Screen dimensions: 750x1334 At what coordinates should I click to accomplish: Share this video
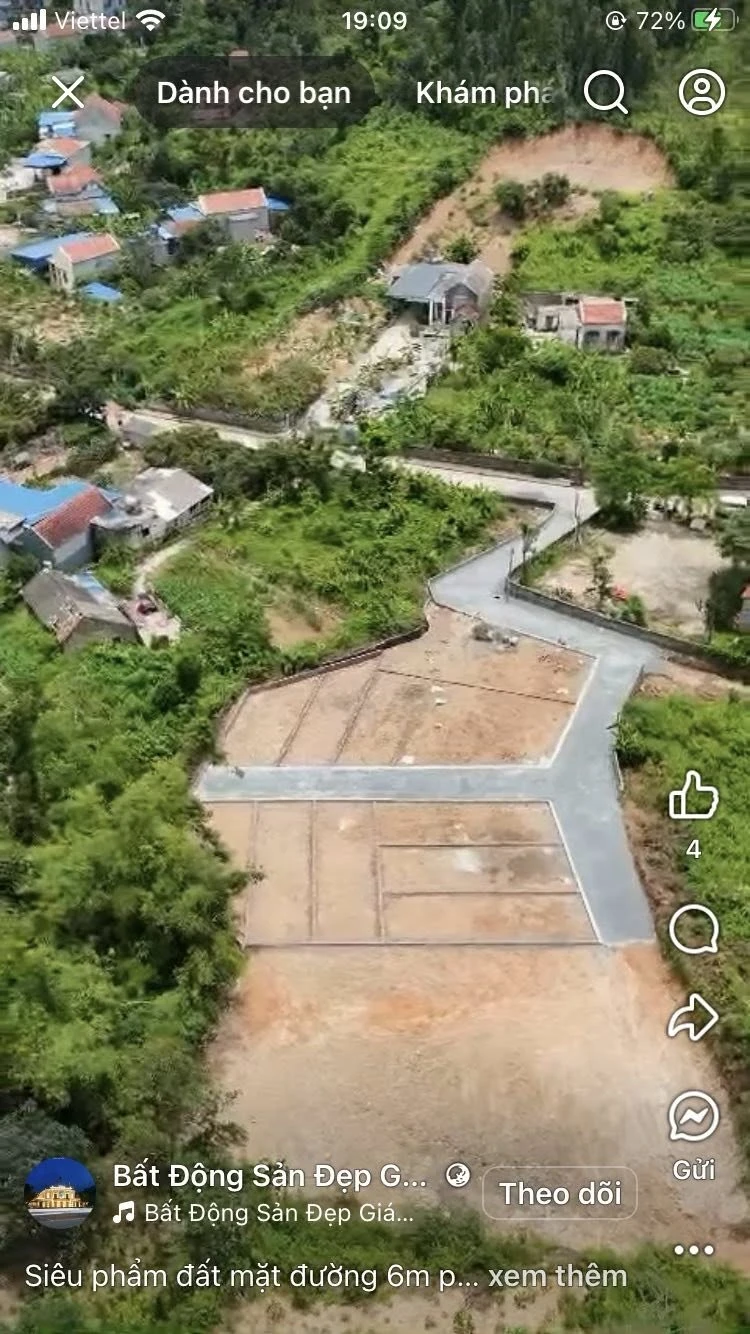694,1017
